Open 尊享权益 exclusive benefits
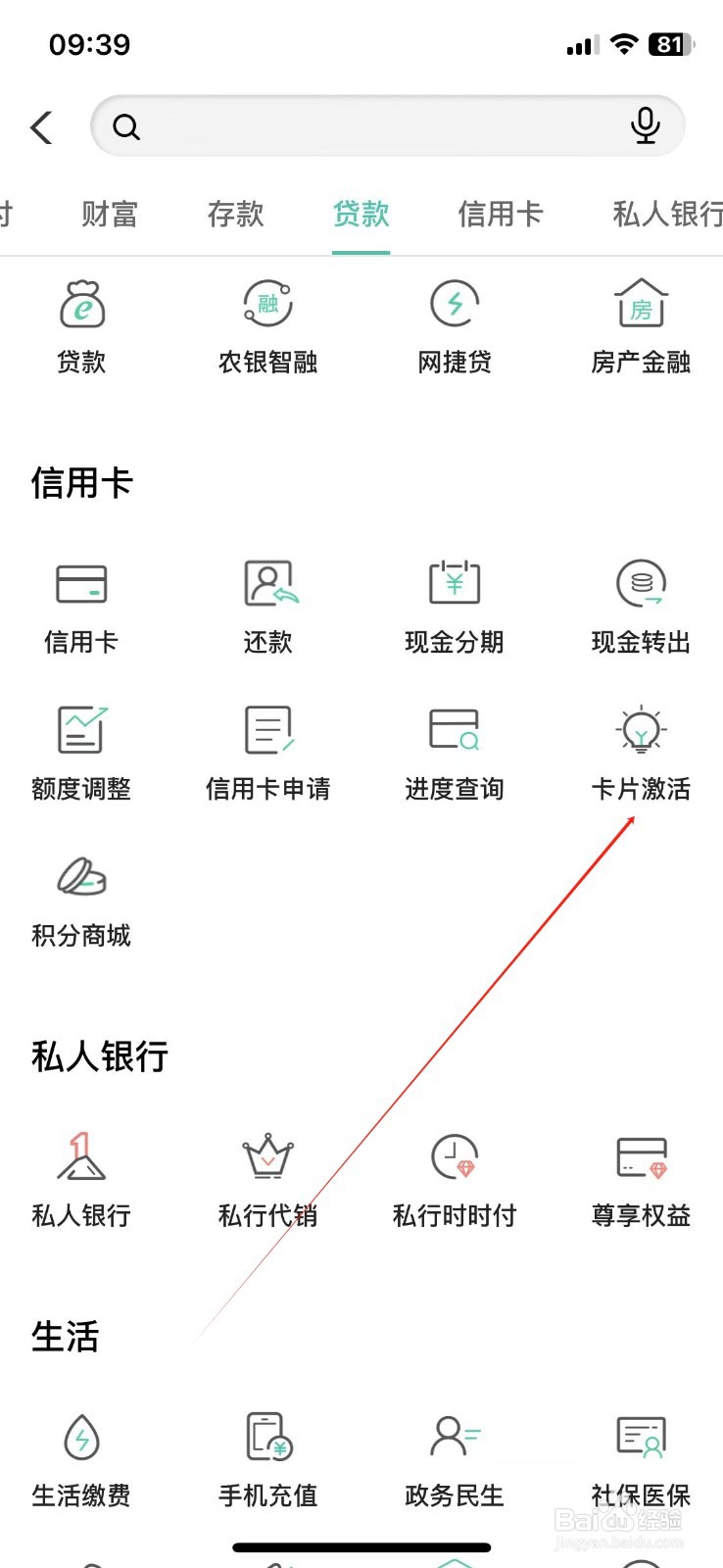Viewport: 723px width, 1568px height. 639,1176
